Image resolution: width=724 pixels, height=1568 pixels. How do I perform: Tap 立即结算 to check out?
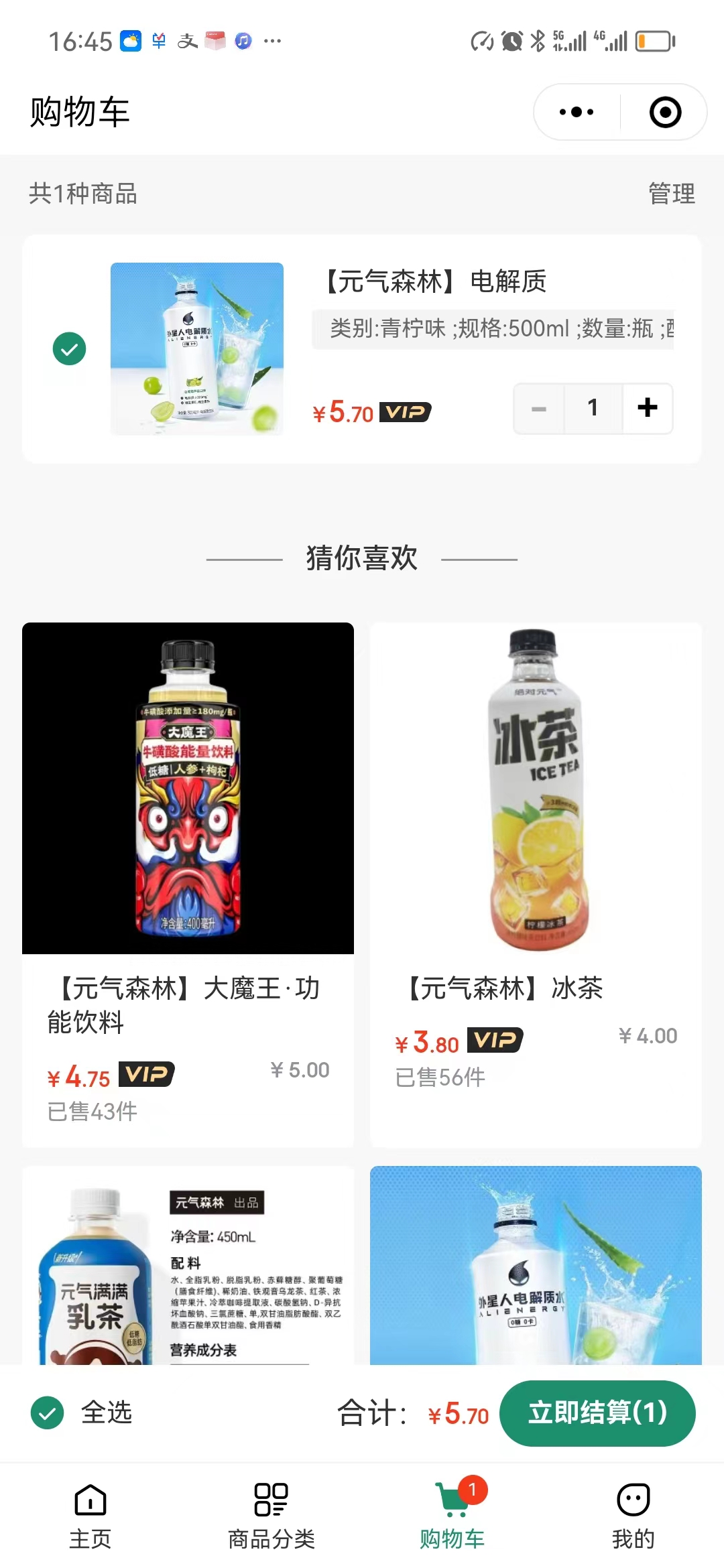[597, 1413]
